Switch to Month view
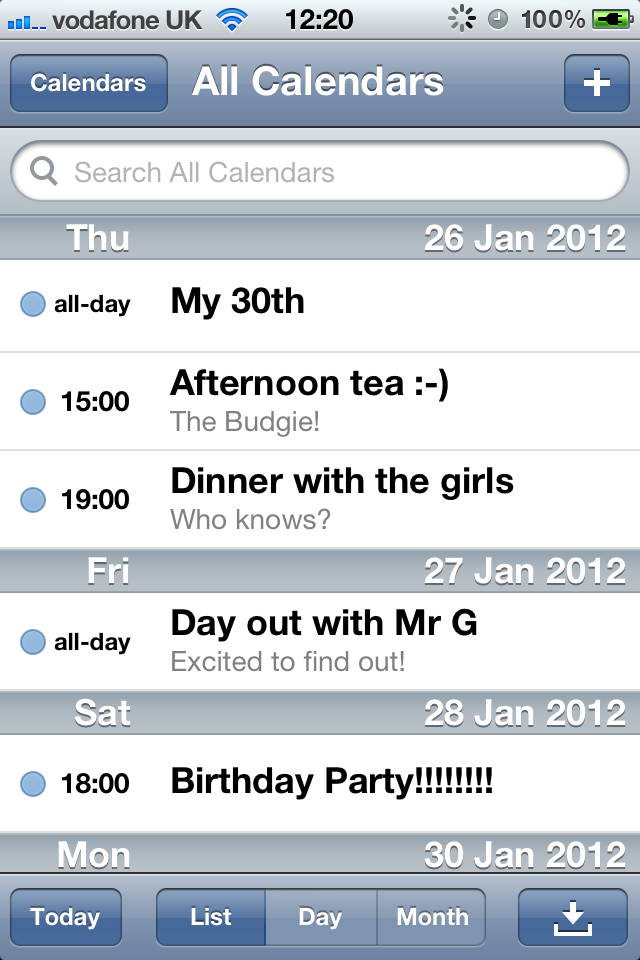This screenshot has width=640, height=960. pyautogui.click(x=431, y=917)
